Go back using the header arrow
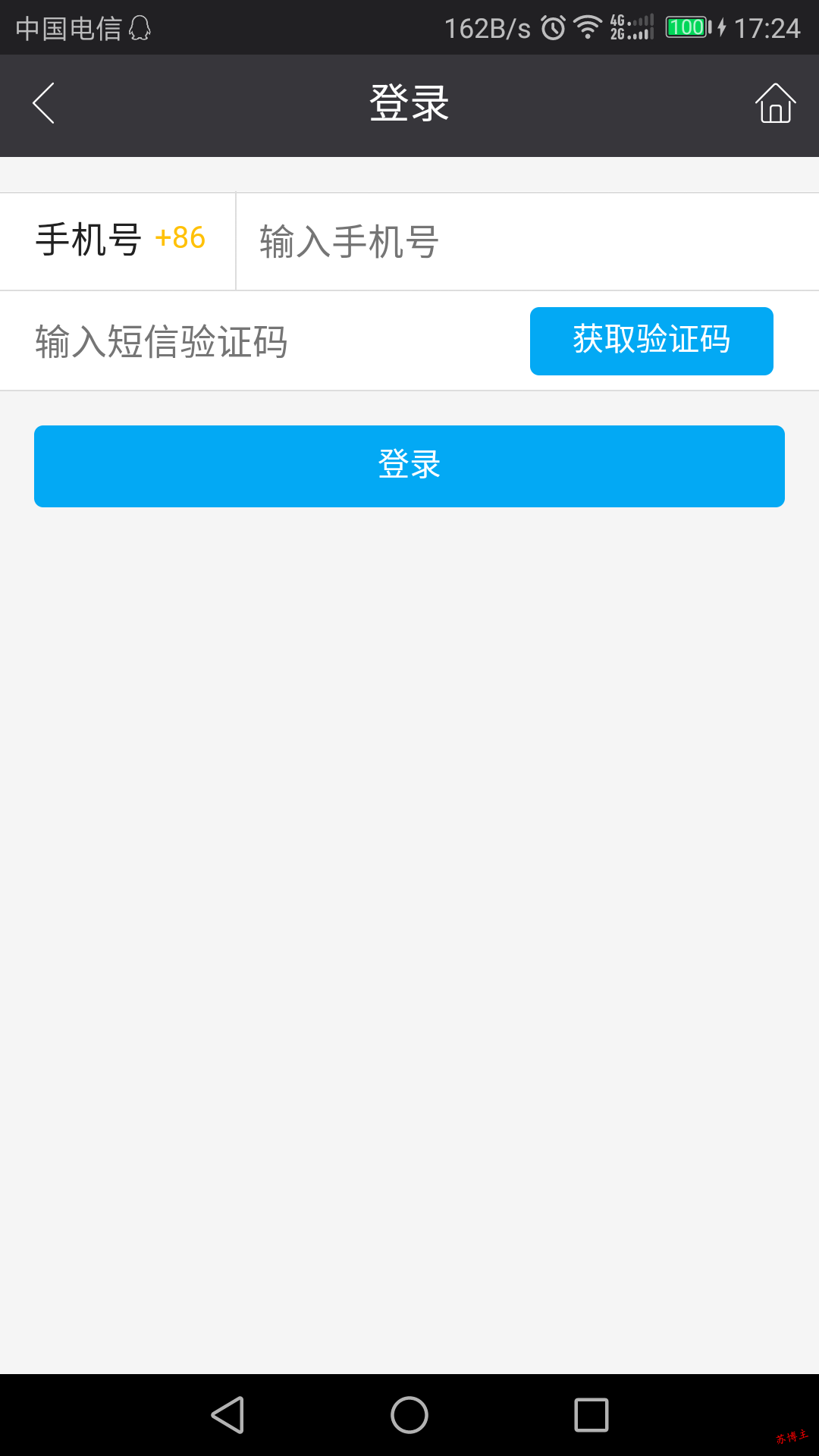This screenshot has height=1456, width=819. tap(43, 103)
